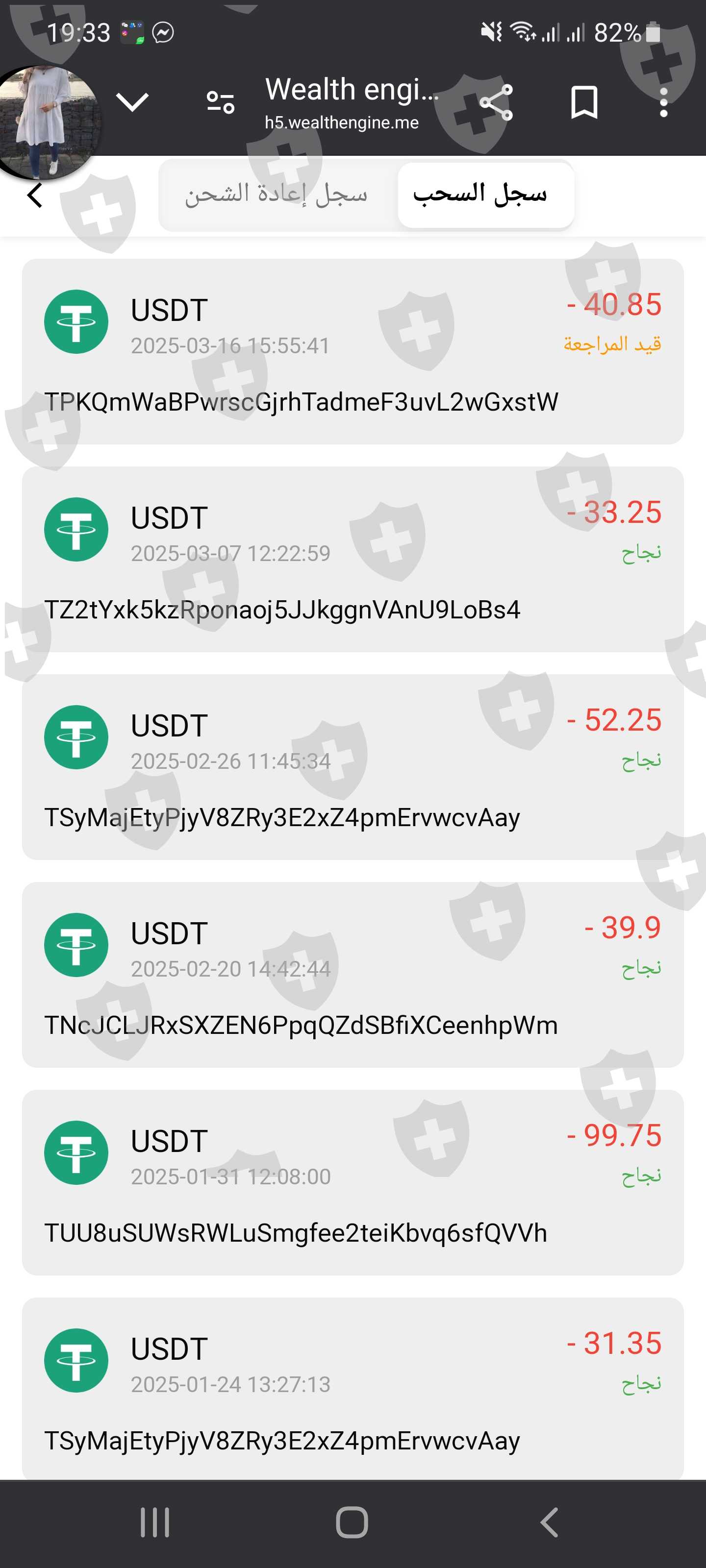Image resolution: width=706 pixels, height=1568 pixels.
Task: Share this Wealth engine page
Action: tap(496, 102)
